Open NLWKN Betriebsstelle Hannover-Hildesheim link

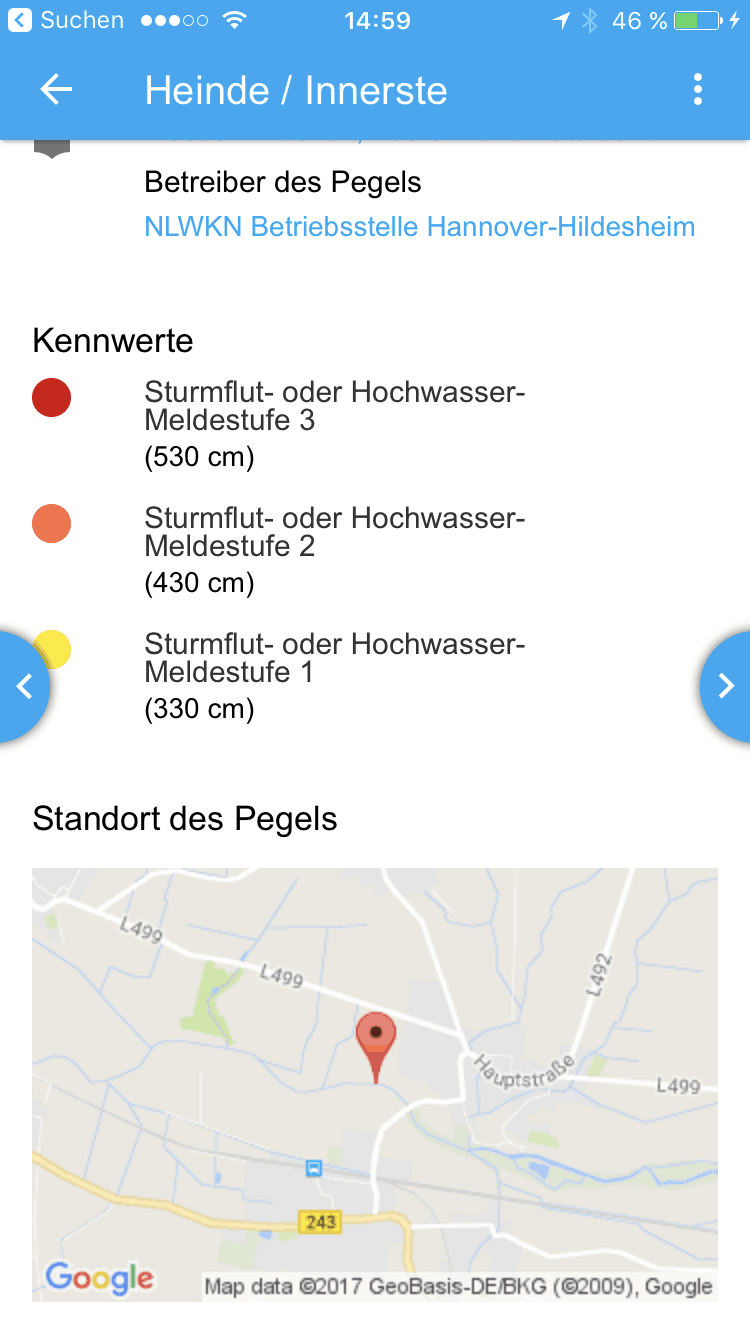(x=420, y=226)
